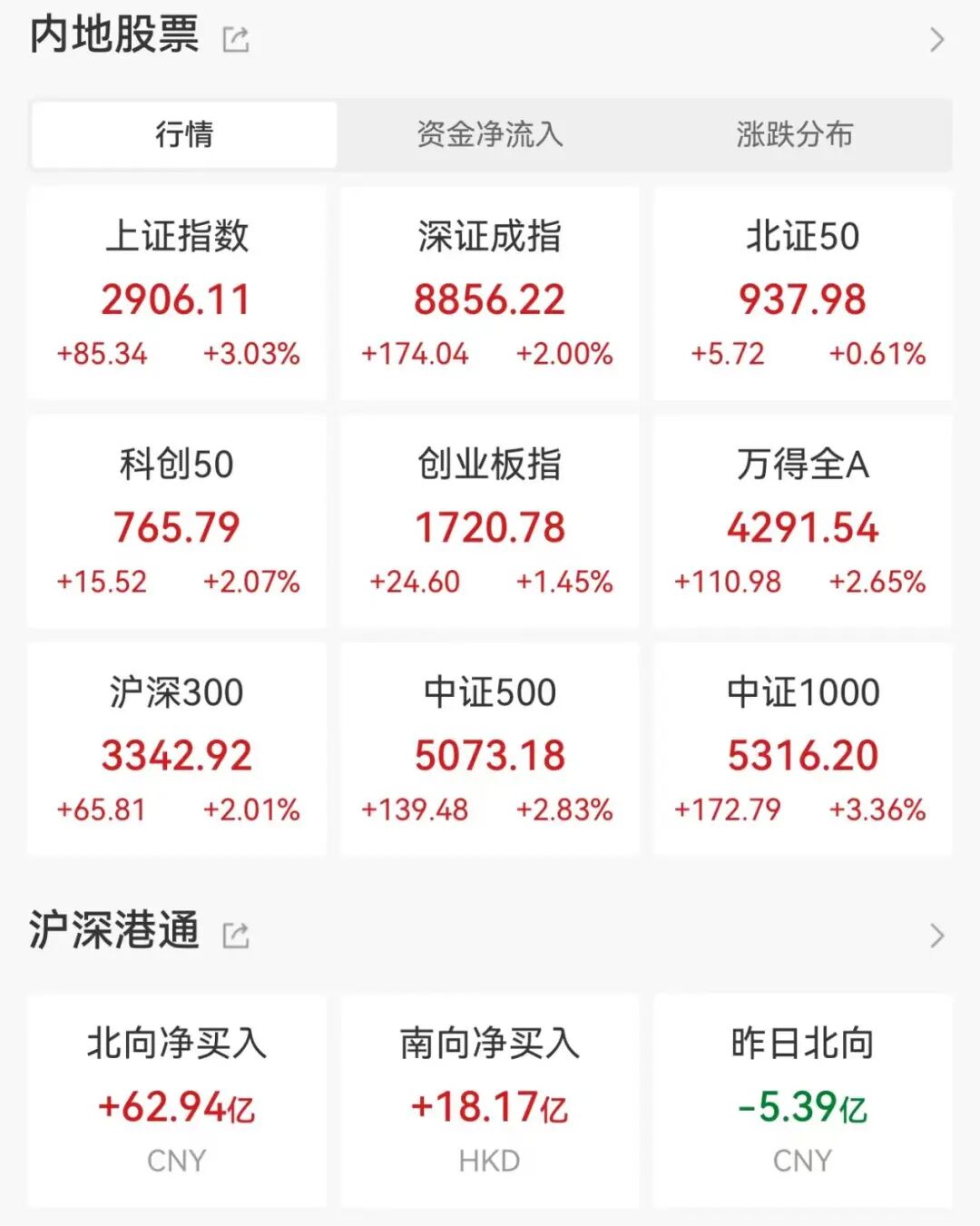980x1226 pixels.
Task: Open the 中证500 index card
Action: pos(490,750)
